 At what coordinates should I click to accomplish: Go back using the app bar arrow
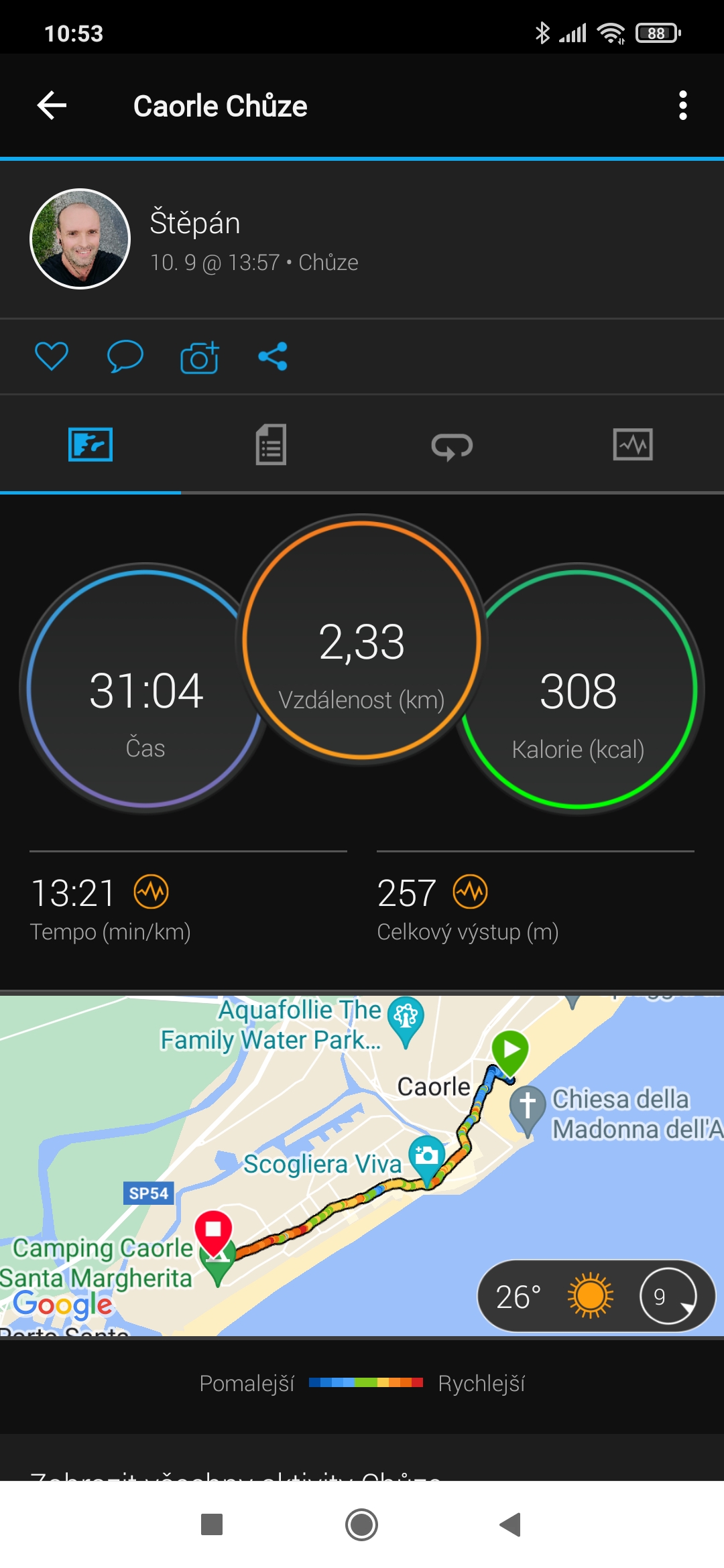(x=52, y=106)
